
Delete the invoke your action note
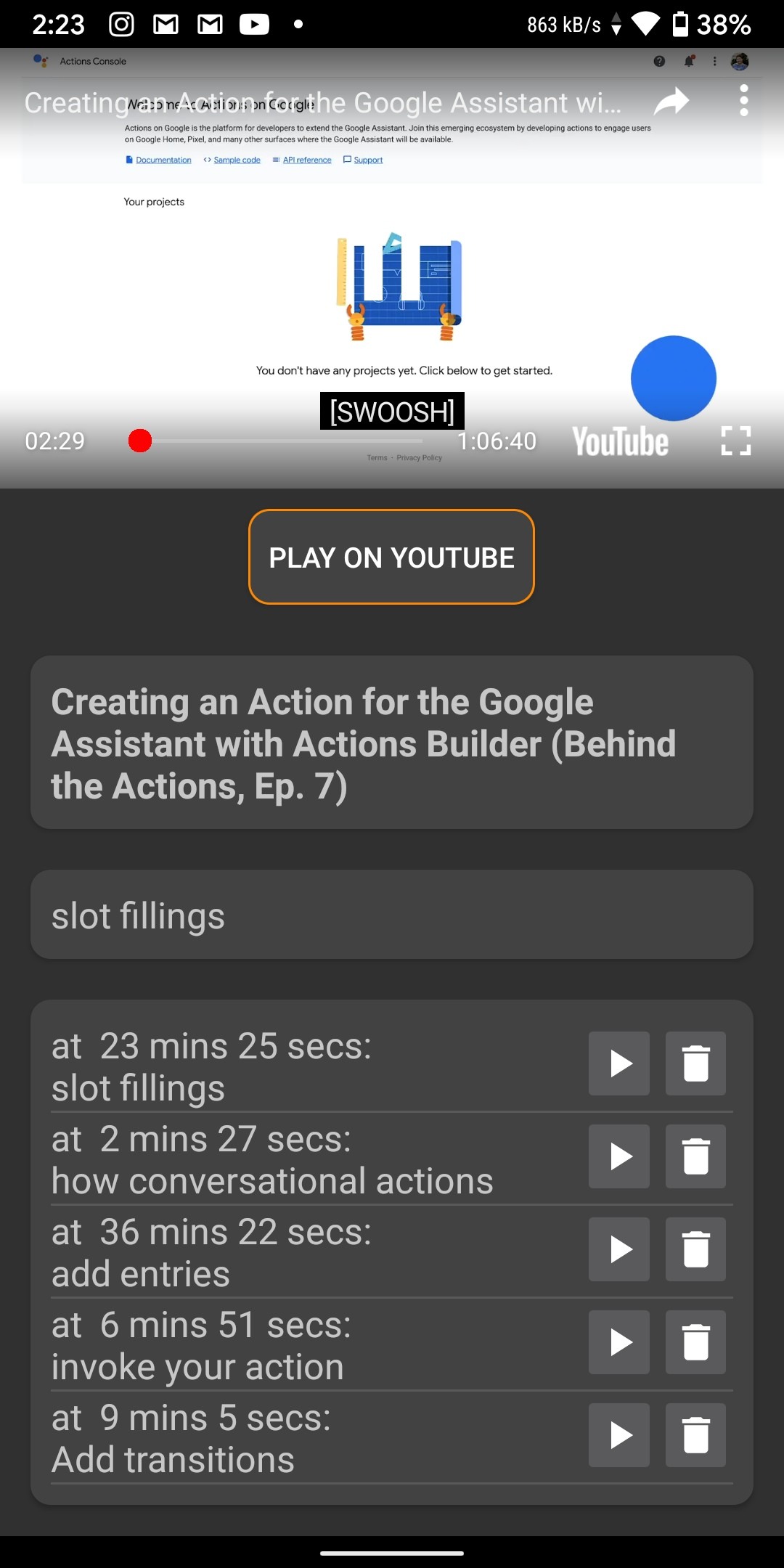tap(695, 1342)
